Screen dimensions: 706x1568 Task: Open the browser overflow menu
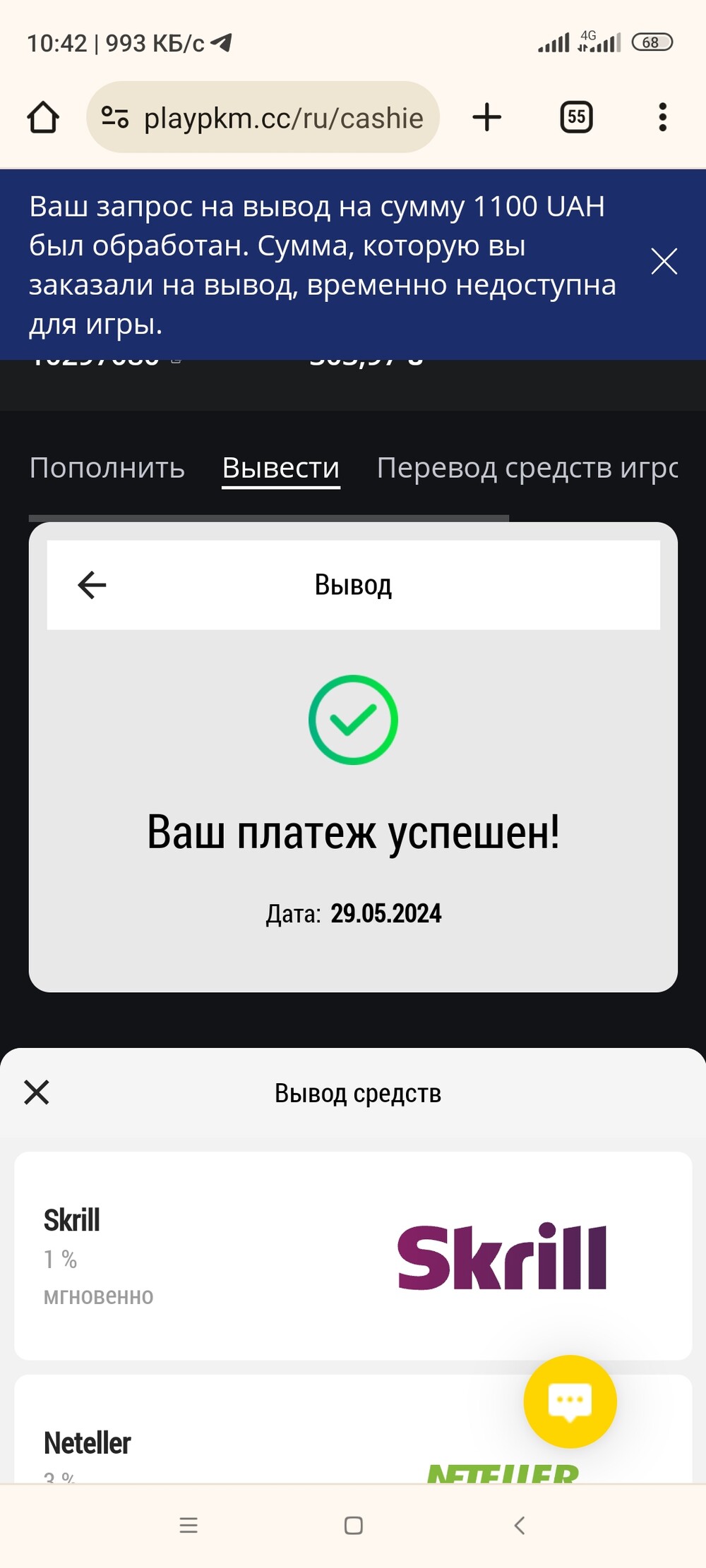tap(662, 117)
